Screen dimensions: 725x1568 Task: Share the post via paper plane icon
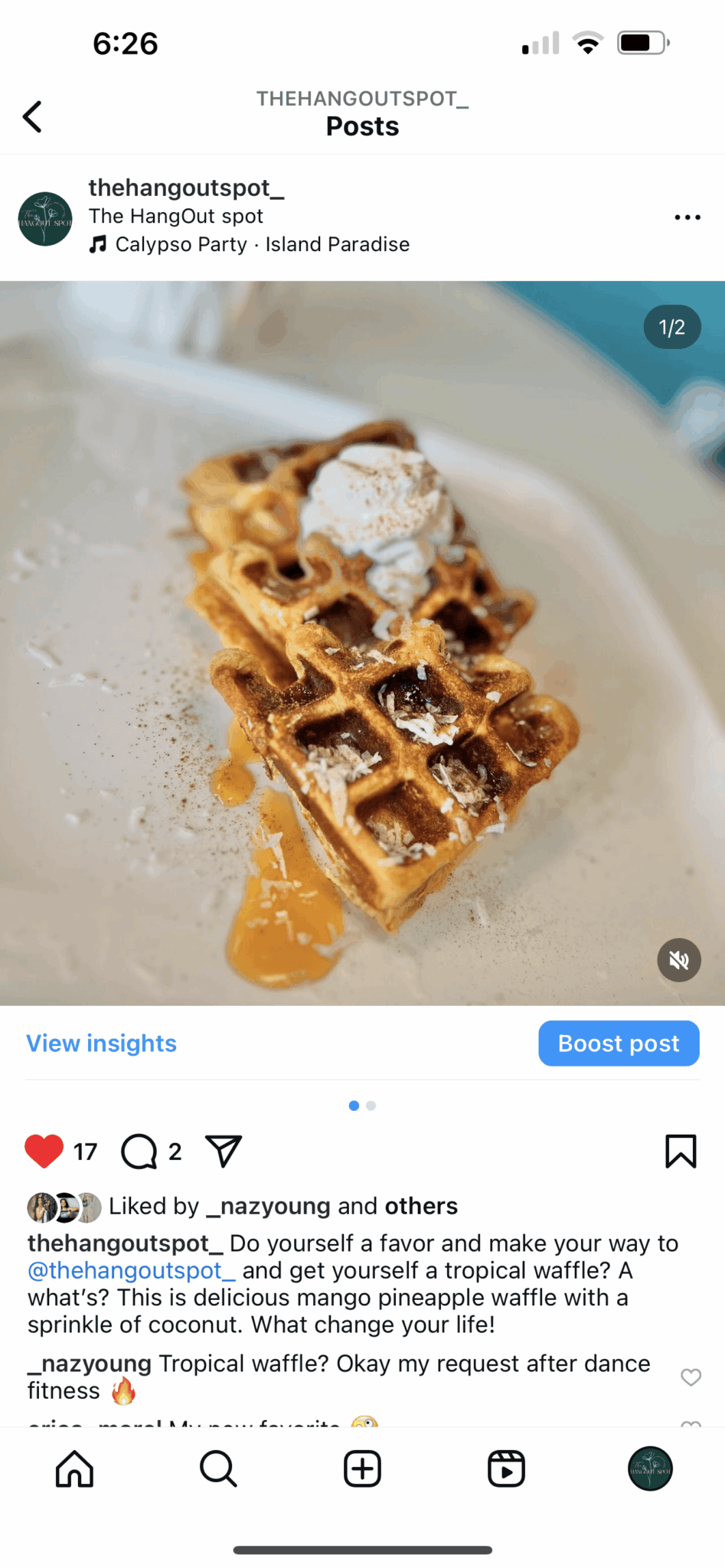coord(224,1151)
